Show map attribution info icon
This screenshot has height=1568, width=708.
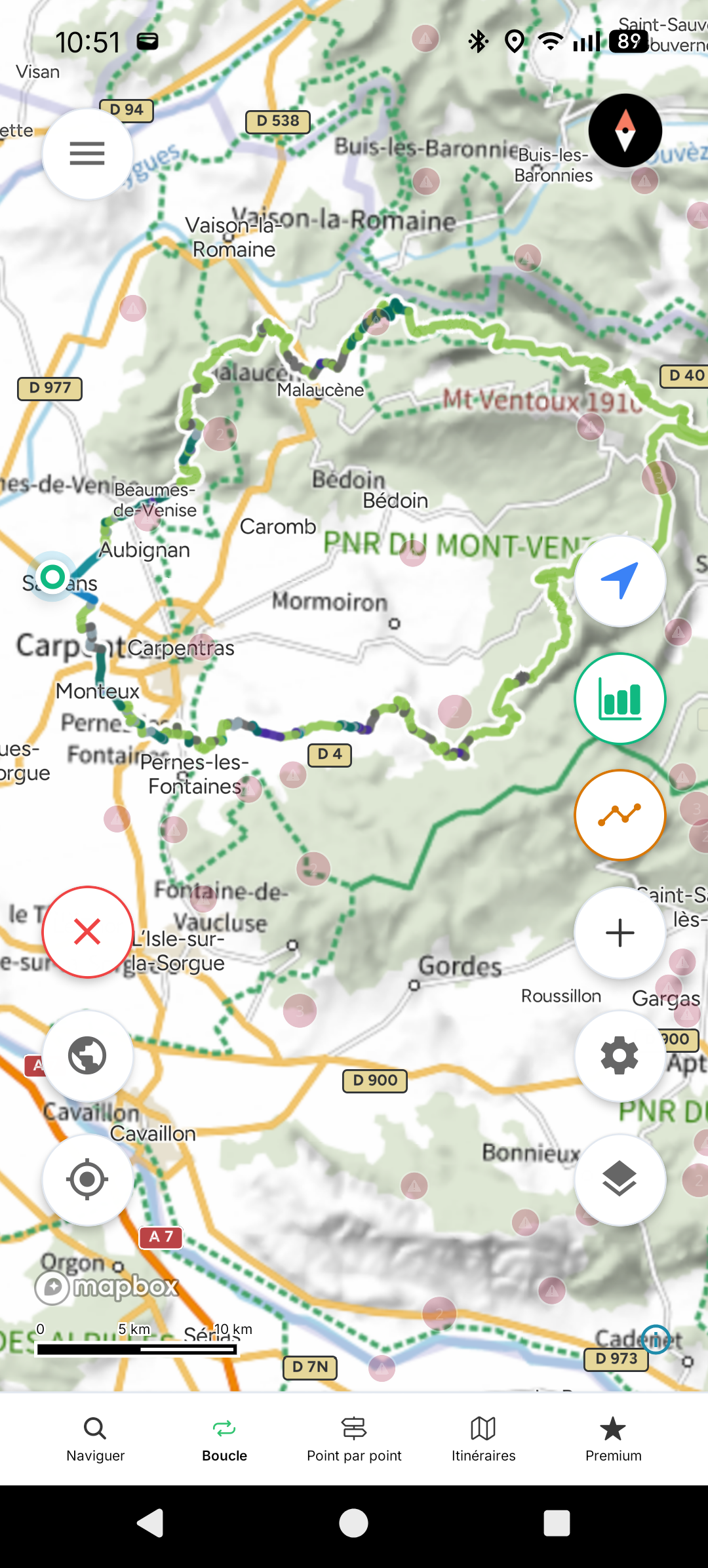click(656, 1339)
